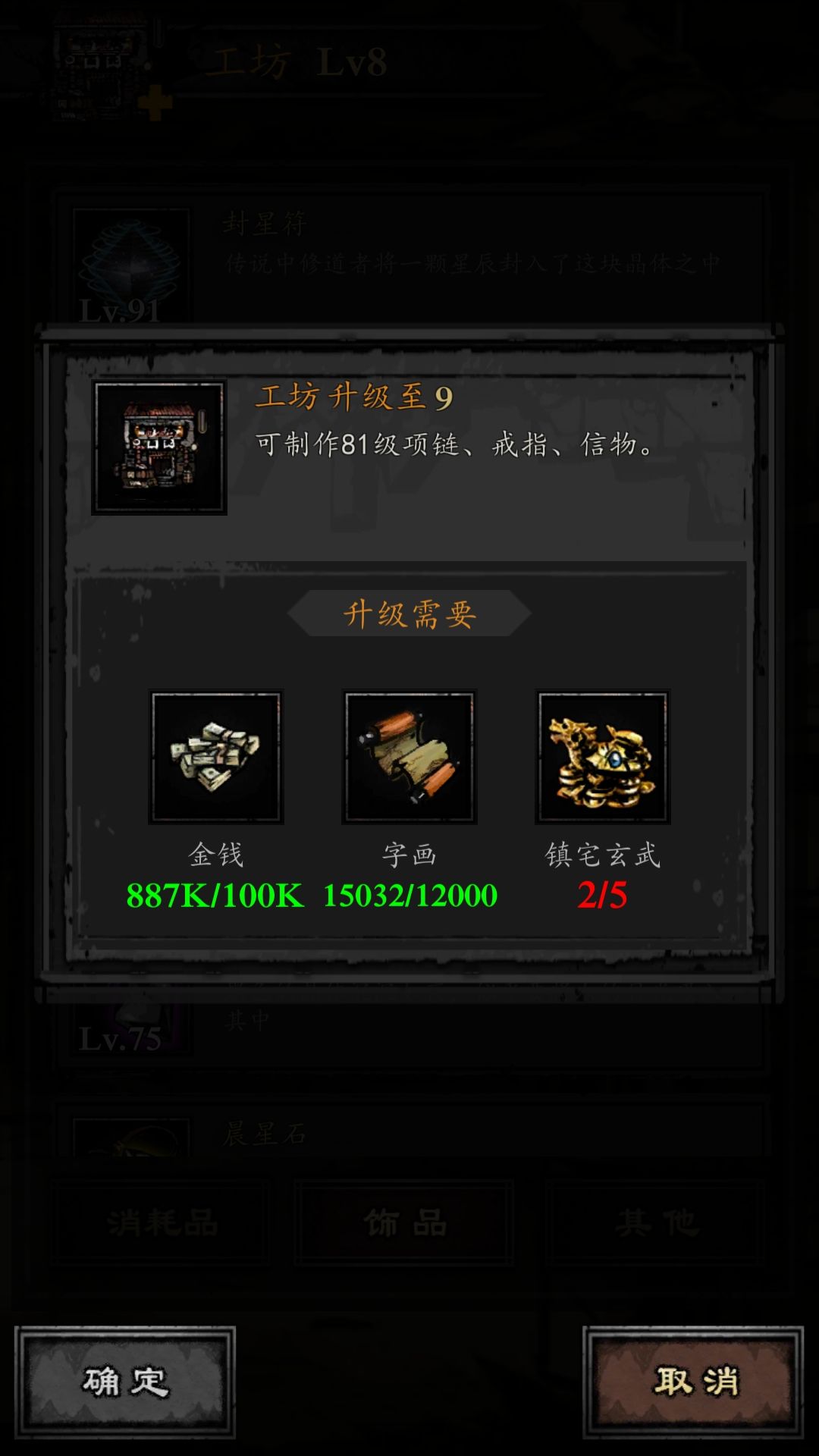Confirm the workshop upgrade with 确定
The width and height of the screenshot is (819, 1456).
125,1382
